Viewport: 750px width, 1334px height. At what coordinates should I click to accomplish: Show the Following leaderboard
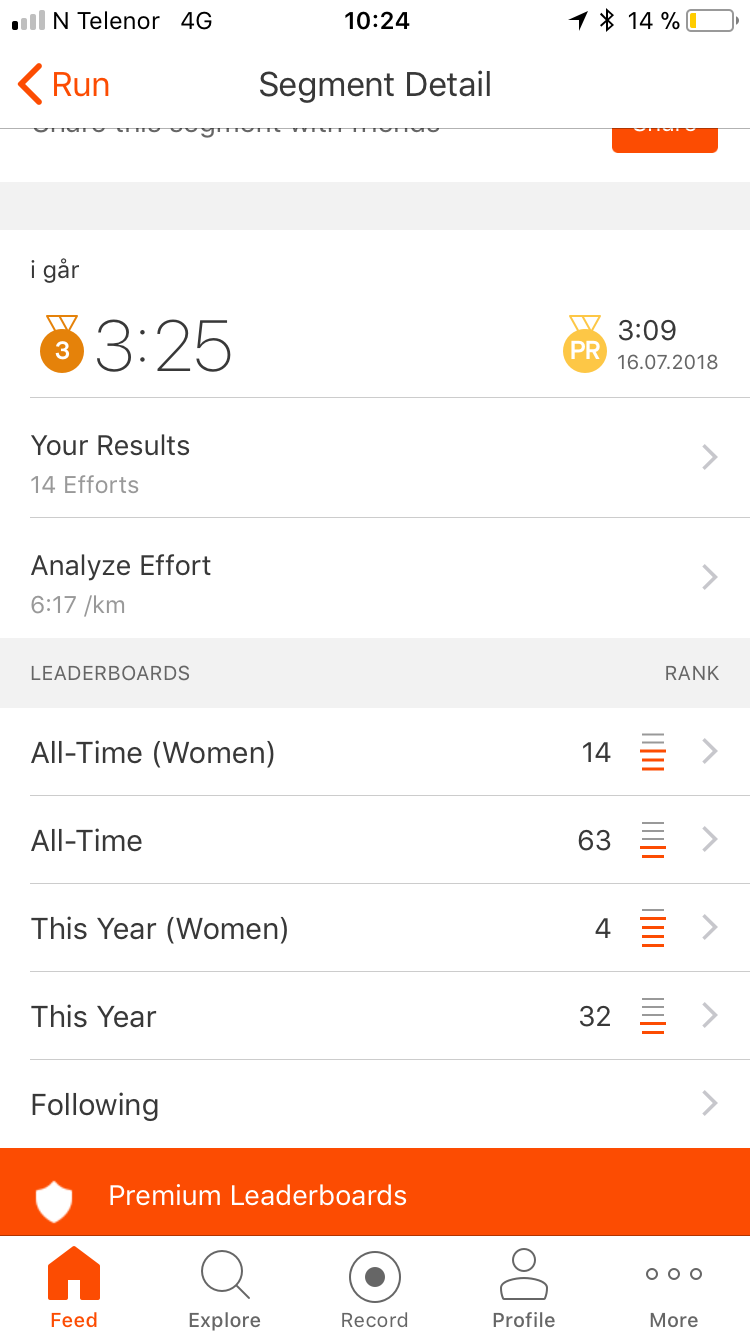coord(375,1104)
